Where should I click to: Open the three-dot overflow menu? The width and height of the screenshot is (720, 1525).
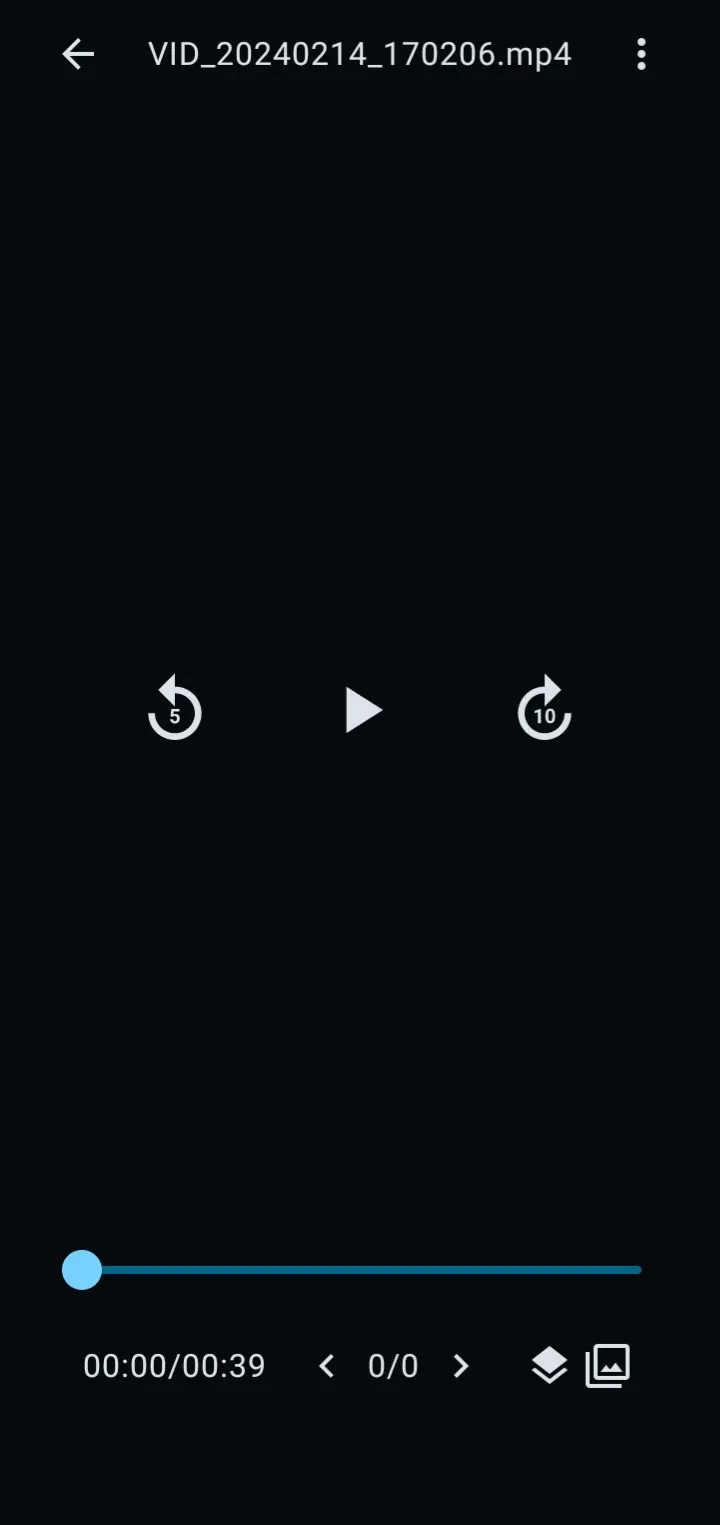click(x=641, y=54)
